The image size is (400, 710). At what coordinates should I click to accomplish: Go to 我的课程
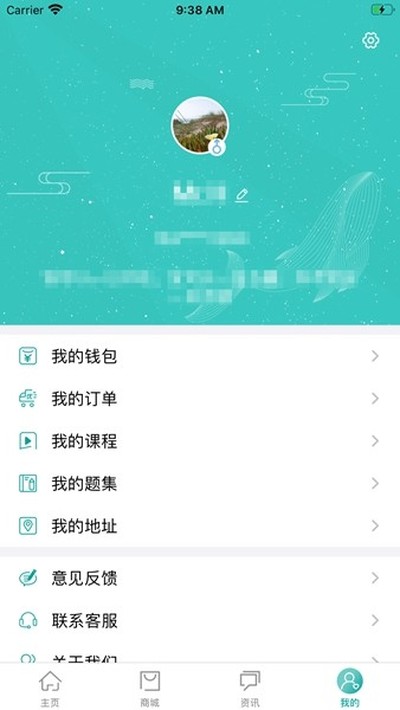200,441
